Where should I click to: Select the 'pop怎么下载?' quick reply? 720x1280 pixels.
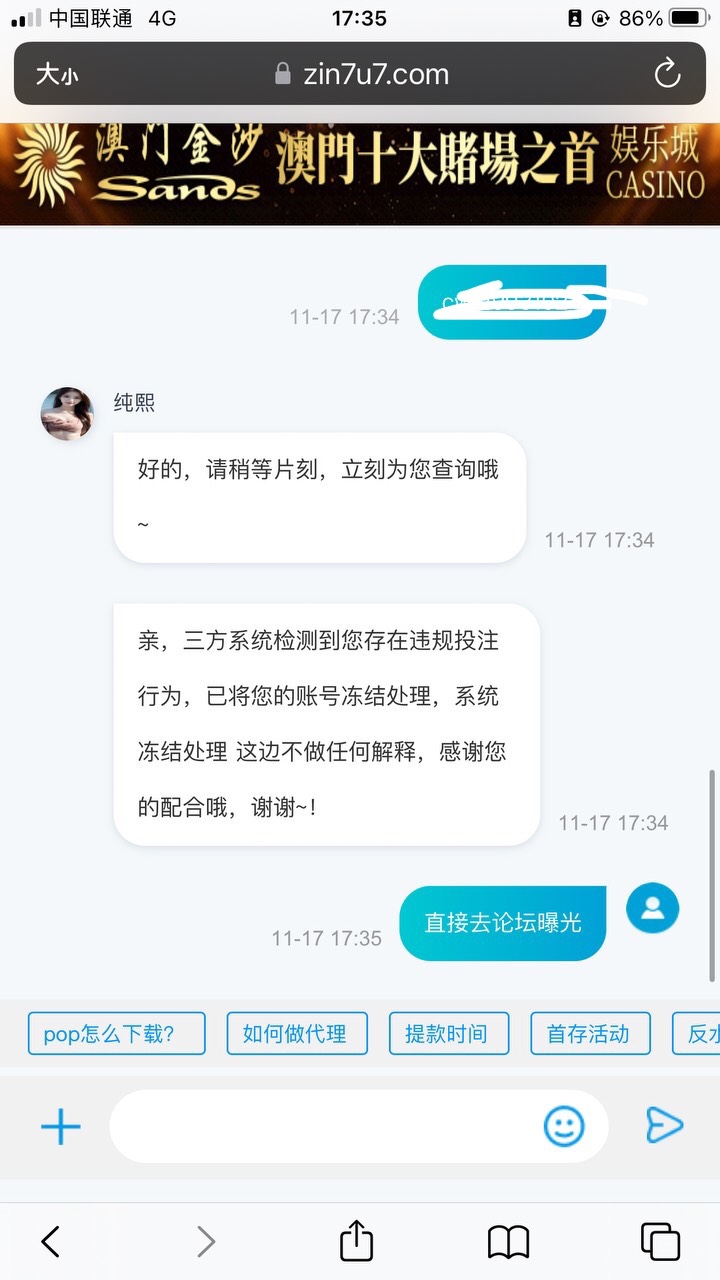coord(117,1034)
